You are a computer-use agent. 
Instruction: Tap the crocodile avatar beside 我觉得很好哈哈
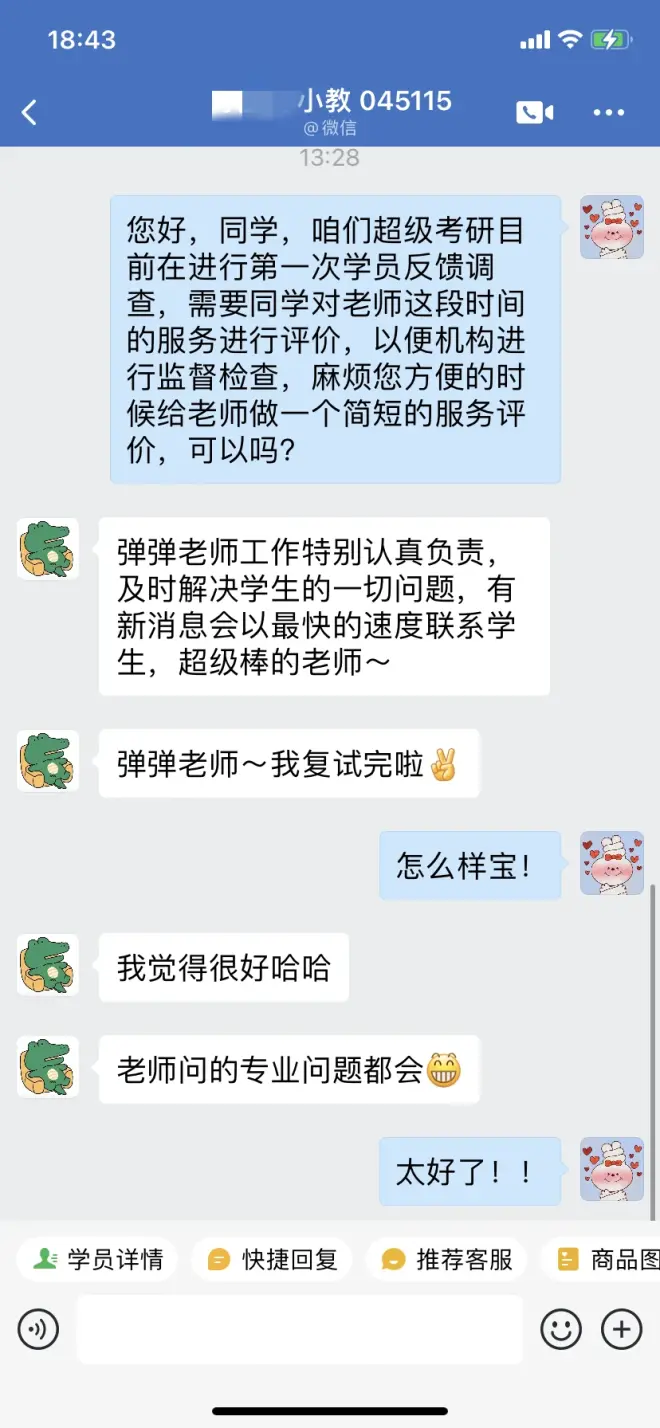[x=48, y=966]
